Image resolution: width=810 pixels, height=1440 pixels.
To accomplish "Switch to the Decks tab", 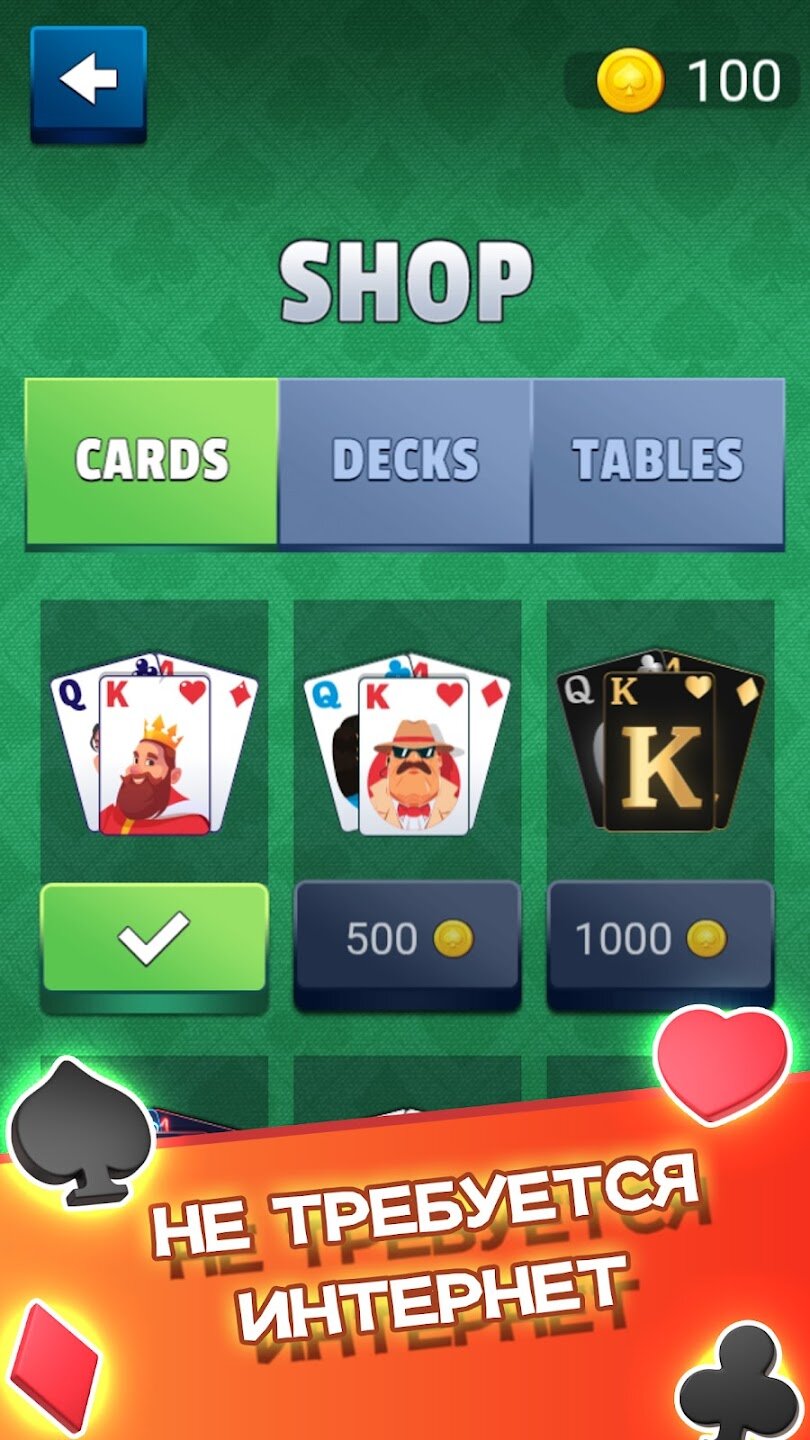I will (x=405, y=461).
